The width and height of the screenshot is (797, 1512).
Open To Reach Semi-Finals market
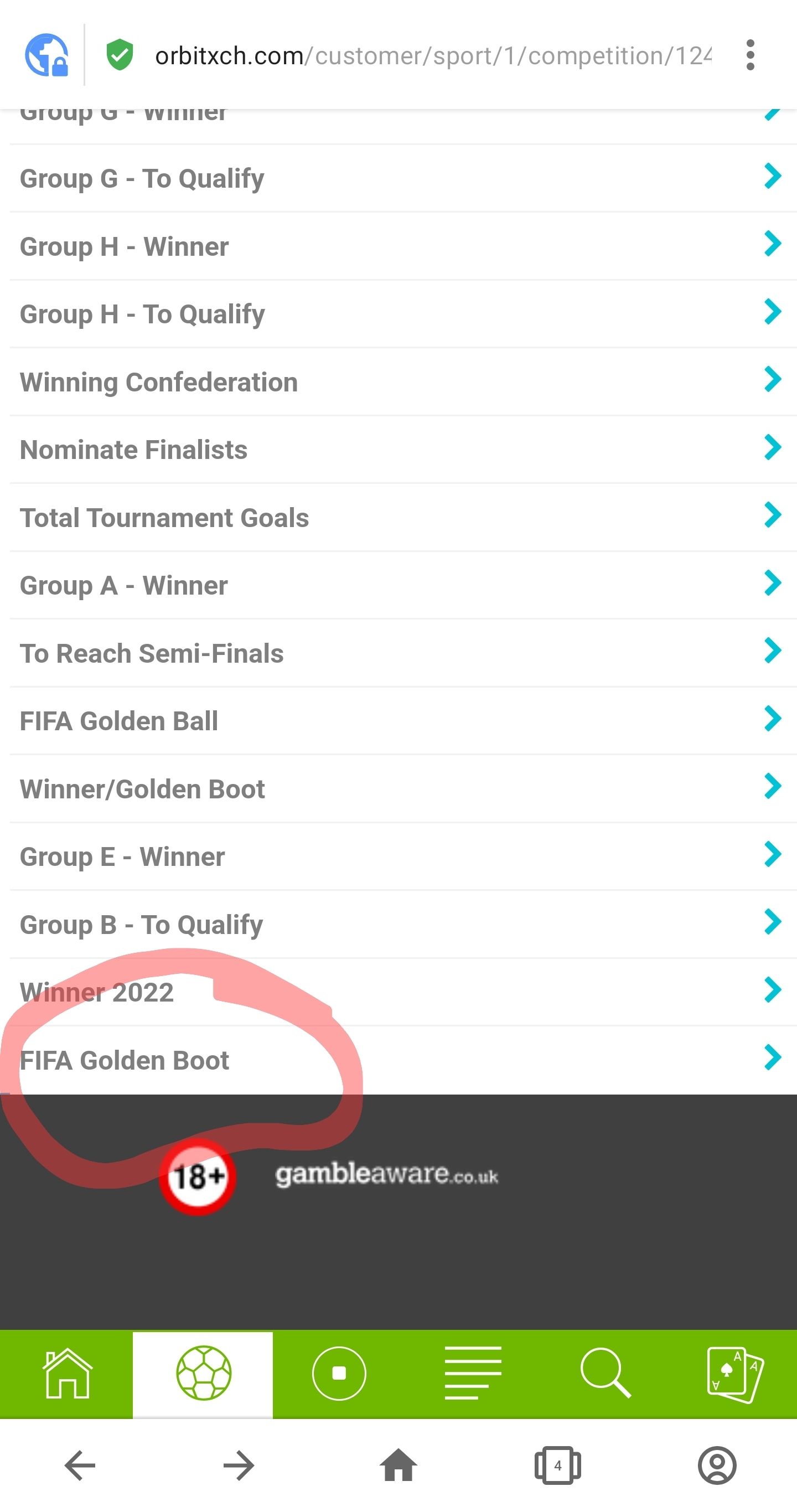coord(399,653)
